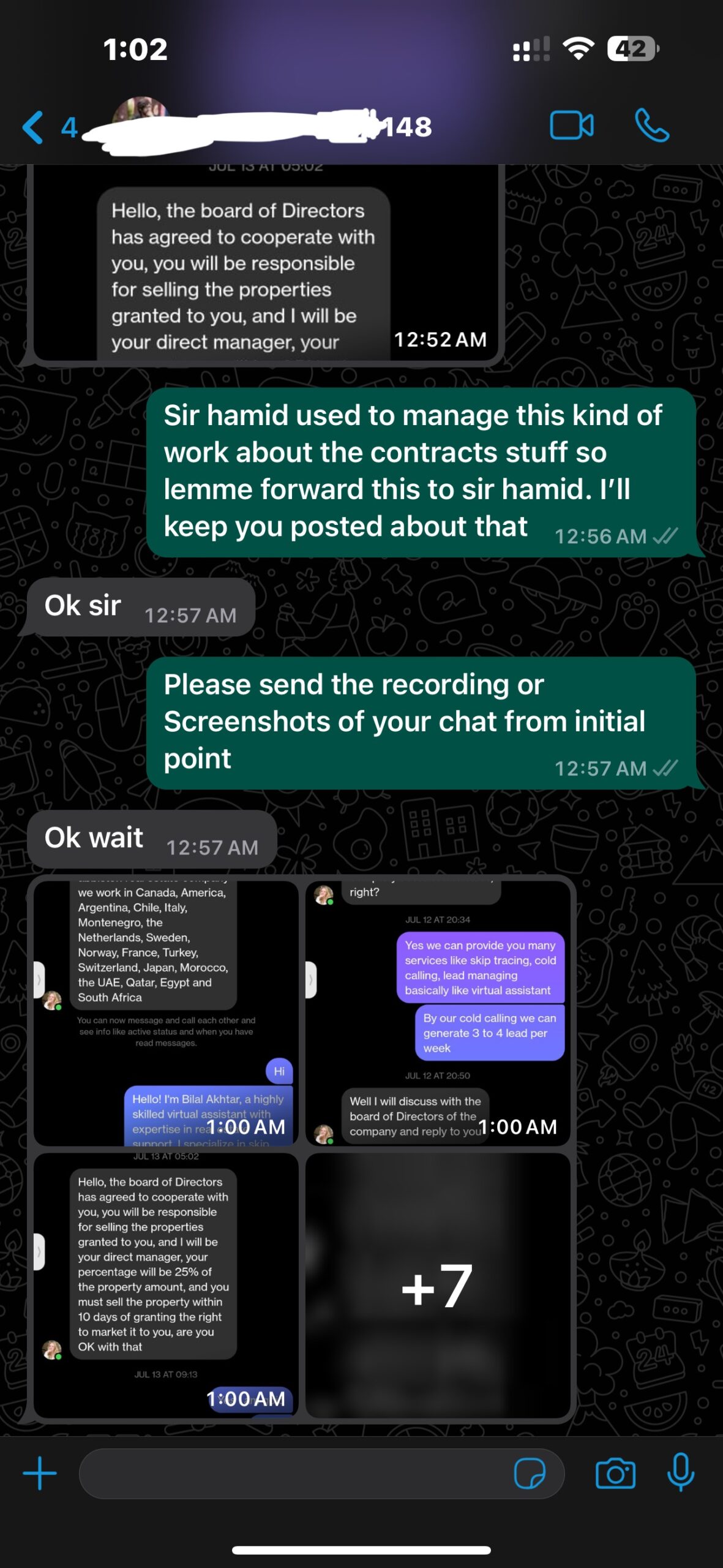Focus the message input field

coord(294,1473)
